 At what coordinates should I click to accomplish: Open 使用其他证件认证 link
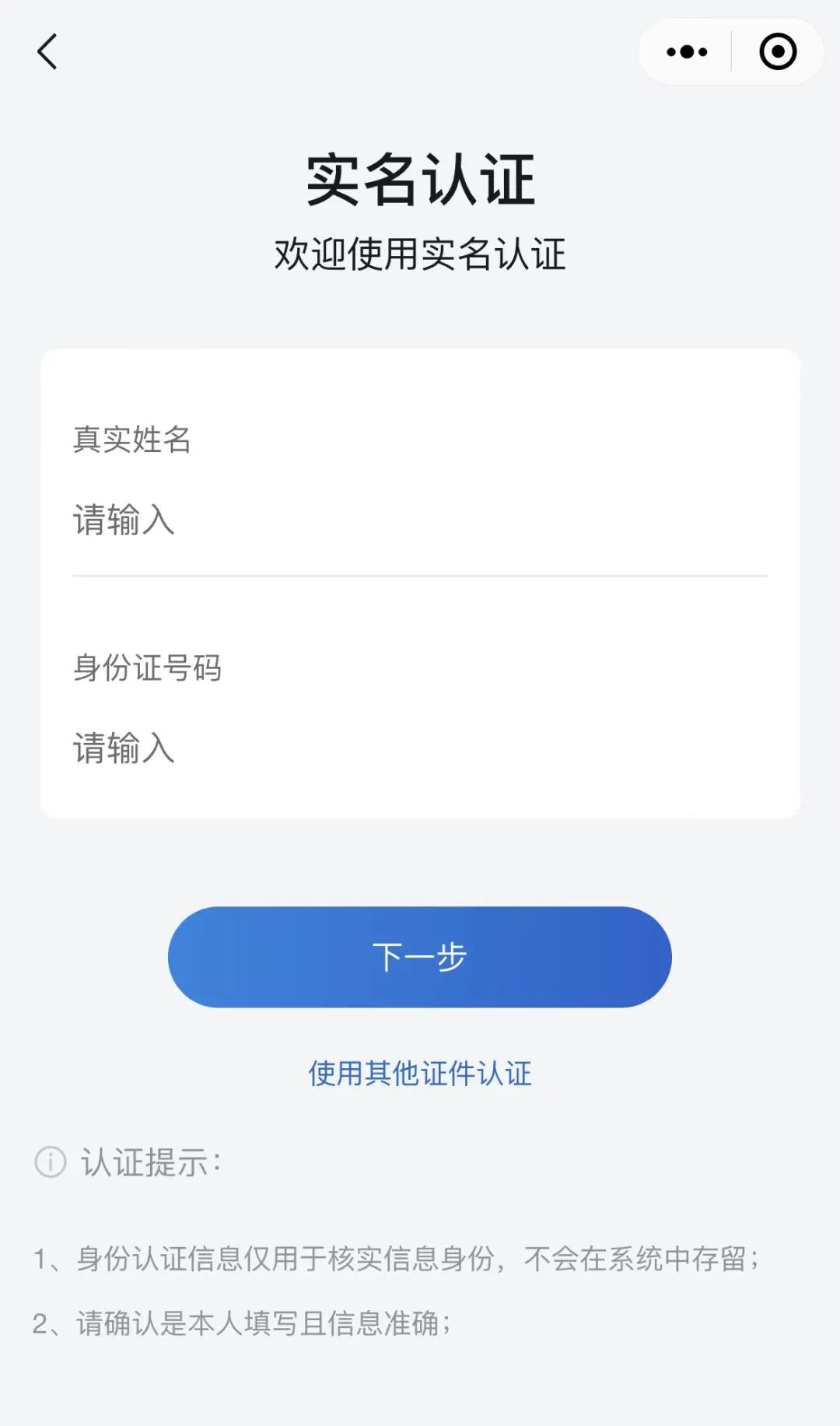pyautogui.click(x=420, y=1074)
